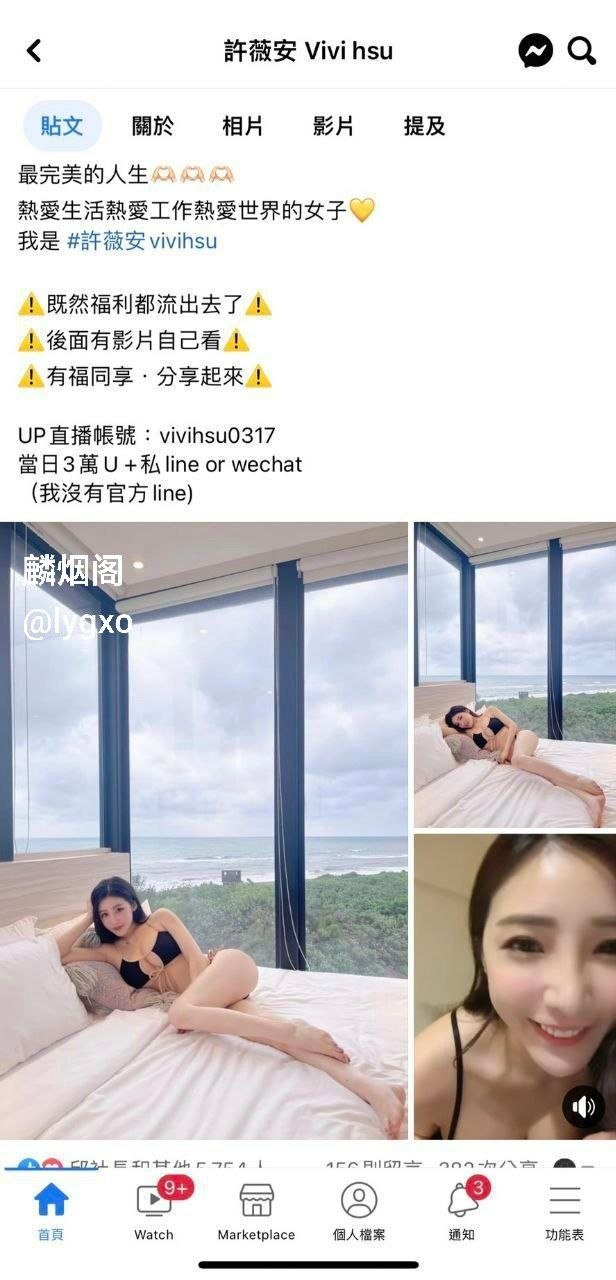Open the Watch tab
Screen dimensions: 616x1280
tap(154, 1210)
